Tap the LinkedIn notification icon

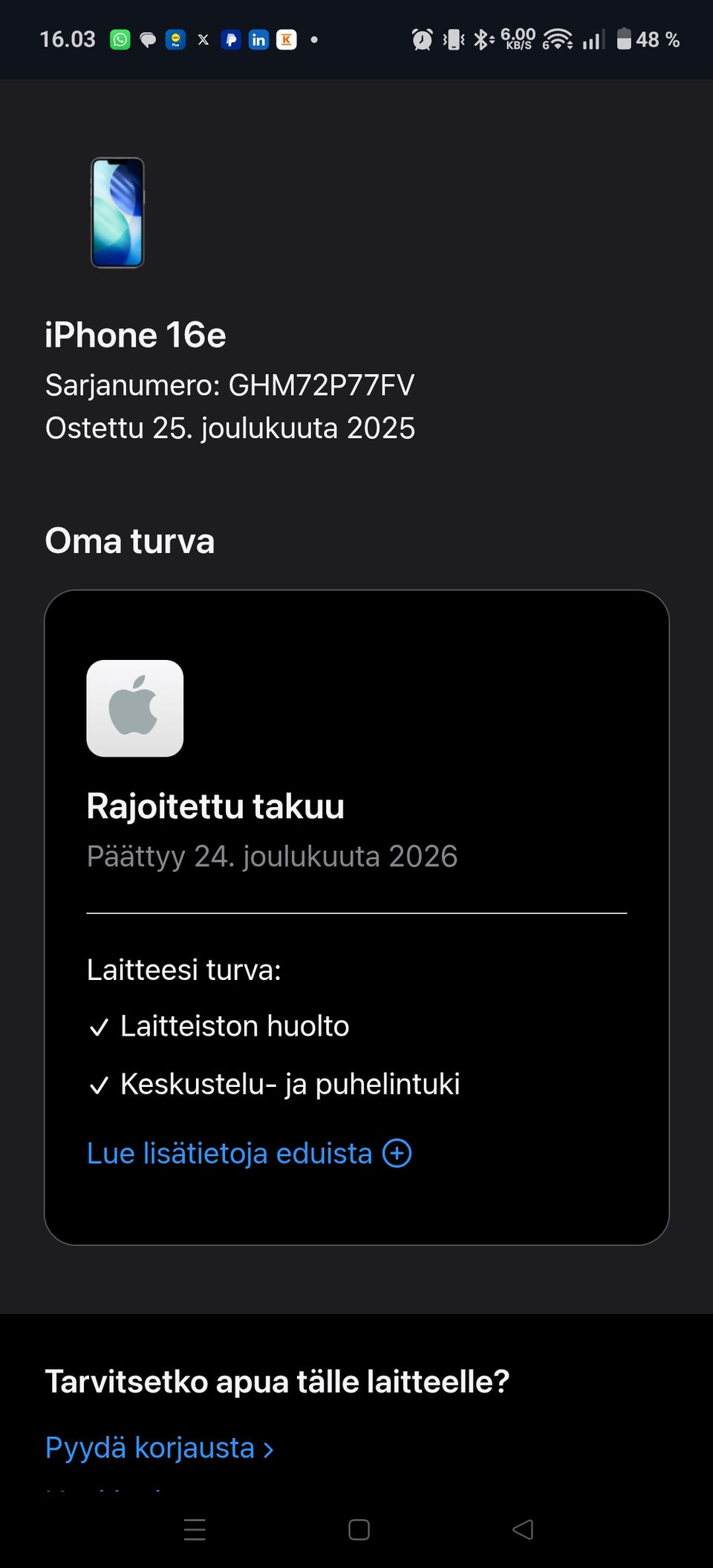pyautogui.click(x=258, y=39)
